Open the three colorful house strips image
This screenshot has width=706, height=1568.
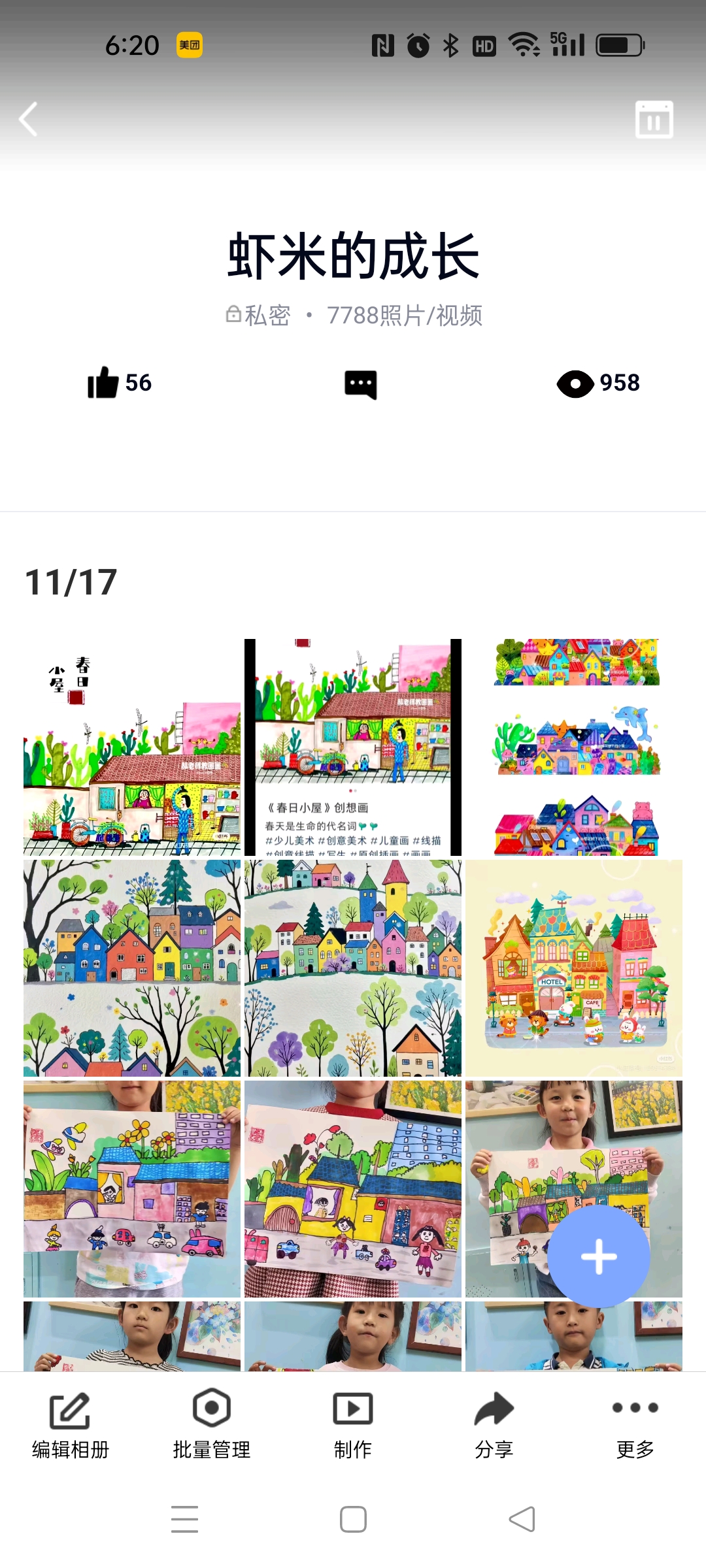pyautogui.click(x=574, y=747)
